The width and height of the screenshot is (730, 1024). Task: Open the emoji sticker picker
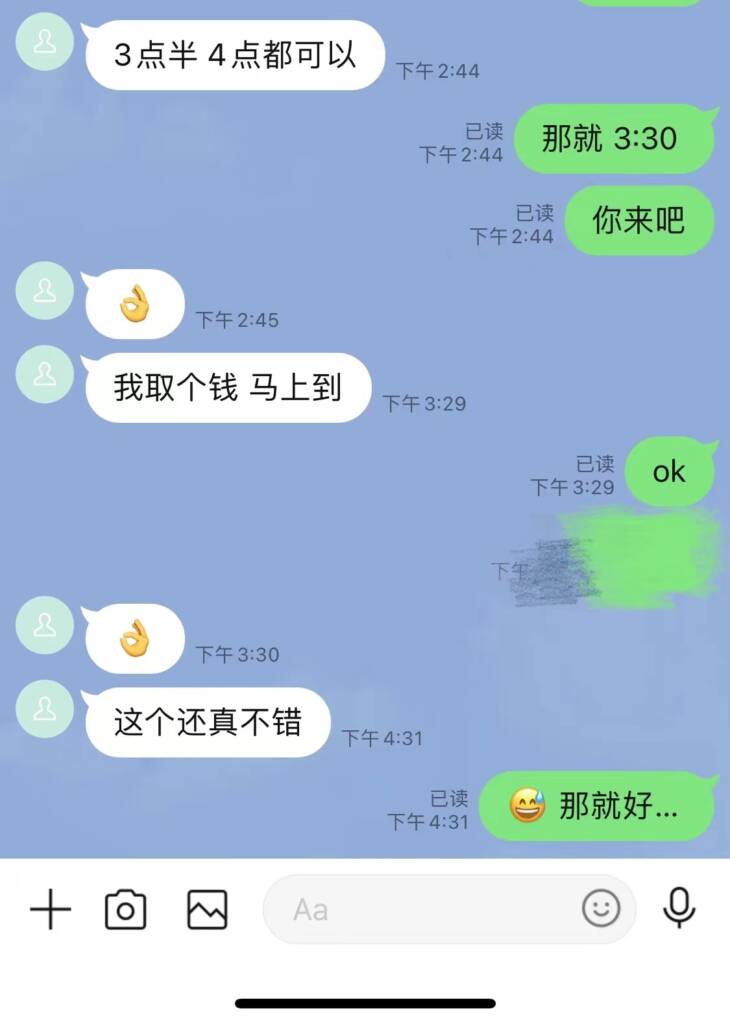601,909
